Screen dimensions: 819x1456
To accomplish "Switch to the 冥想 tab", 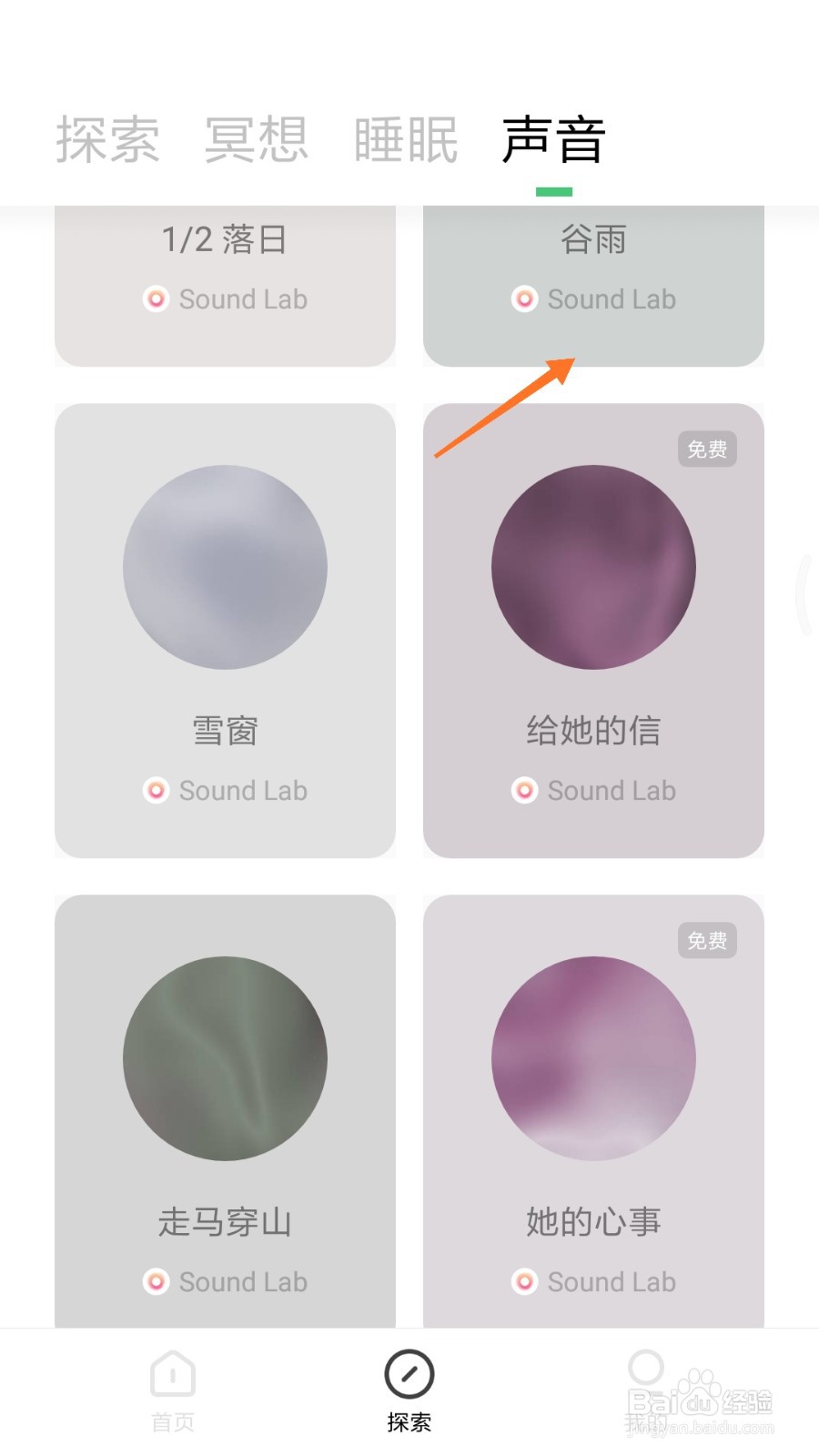I will 258,136.
